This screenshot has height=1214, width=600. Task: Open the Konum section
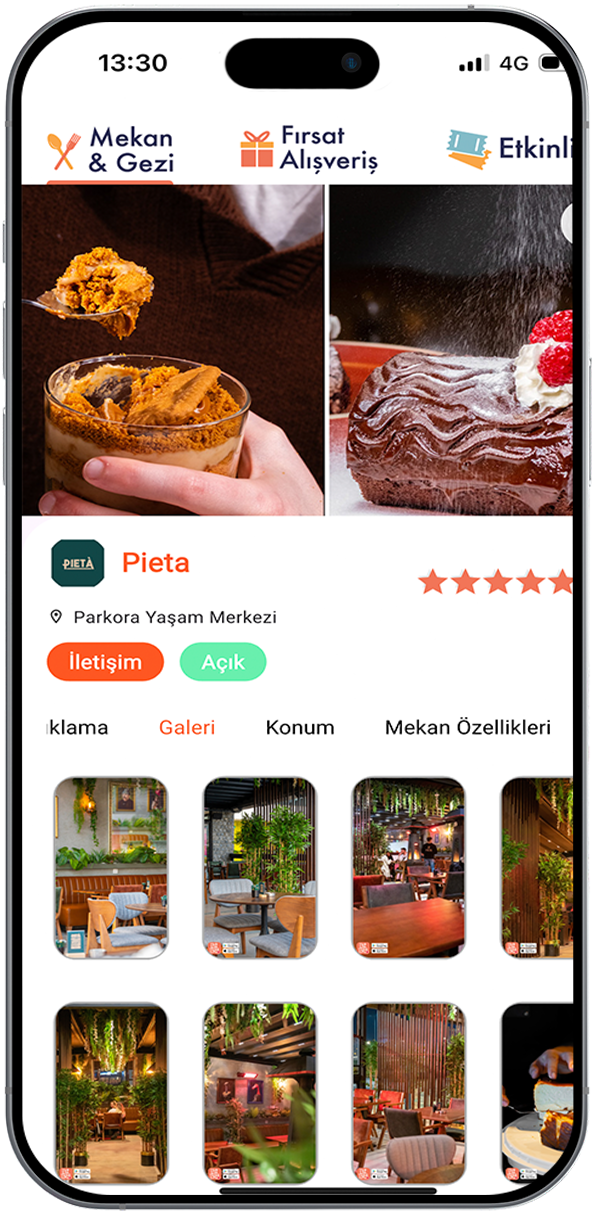(300, 728)
